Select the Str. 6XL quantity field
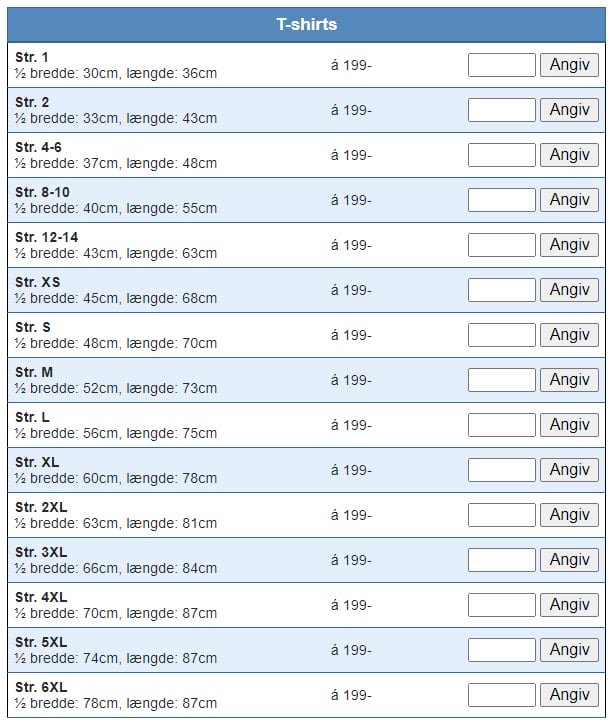The height and width of the screenshot is (725, 614). (502, 695)
